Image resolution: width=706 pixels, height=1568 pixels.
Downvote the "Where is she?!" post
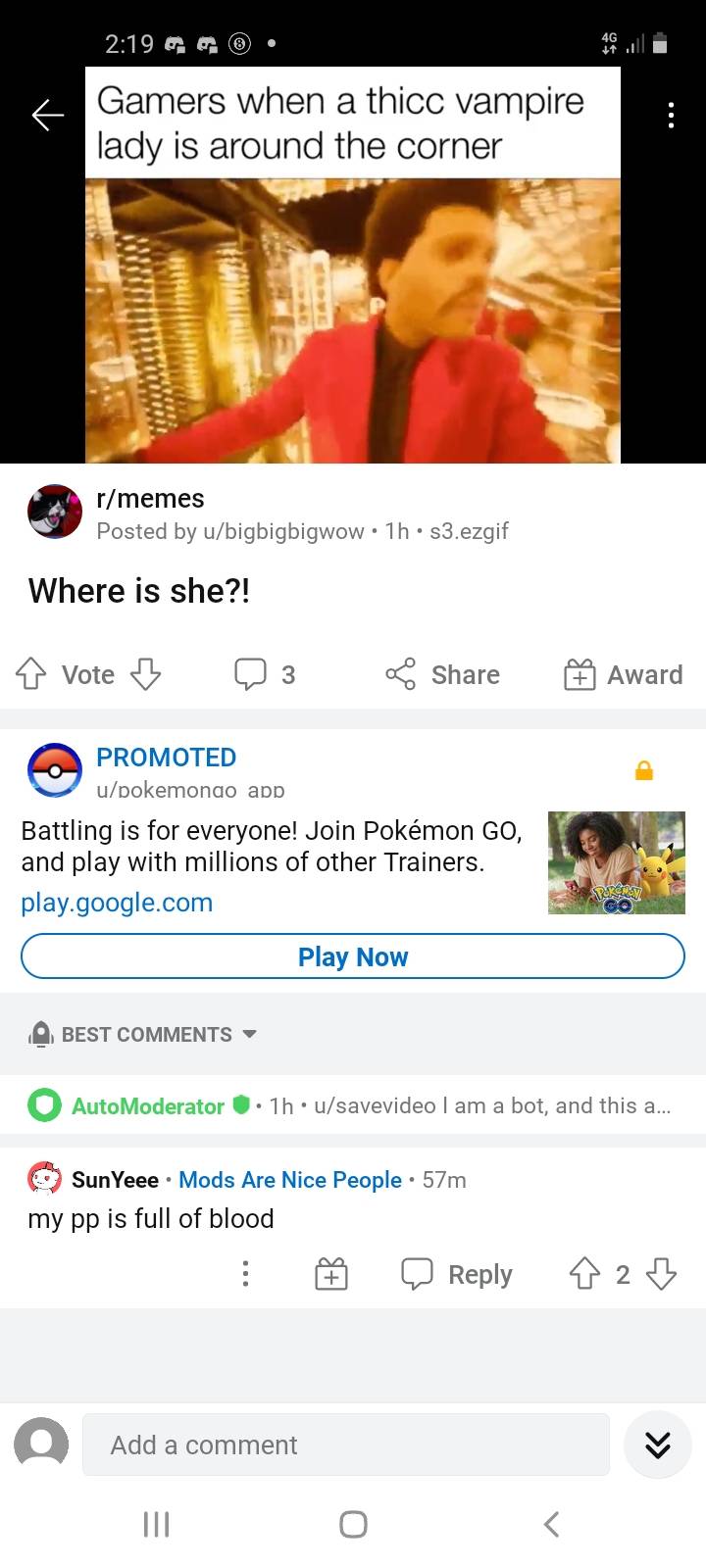(145, 674)
